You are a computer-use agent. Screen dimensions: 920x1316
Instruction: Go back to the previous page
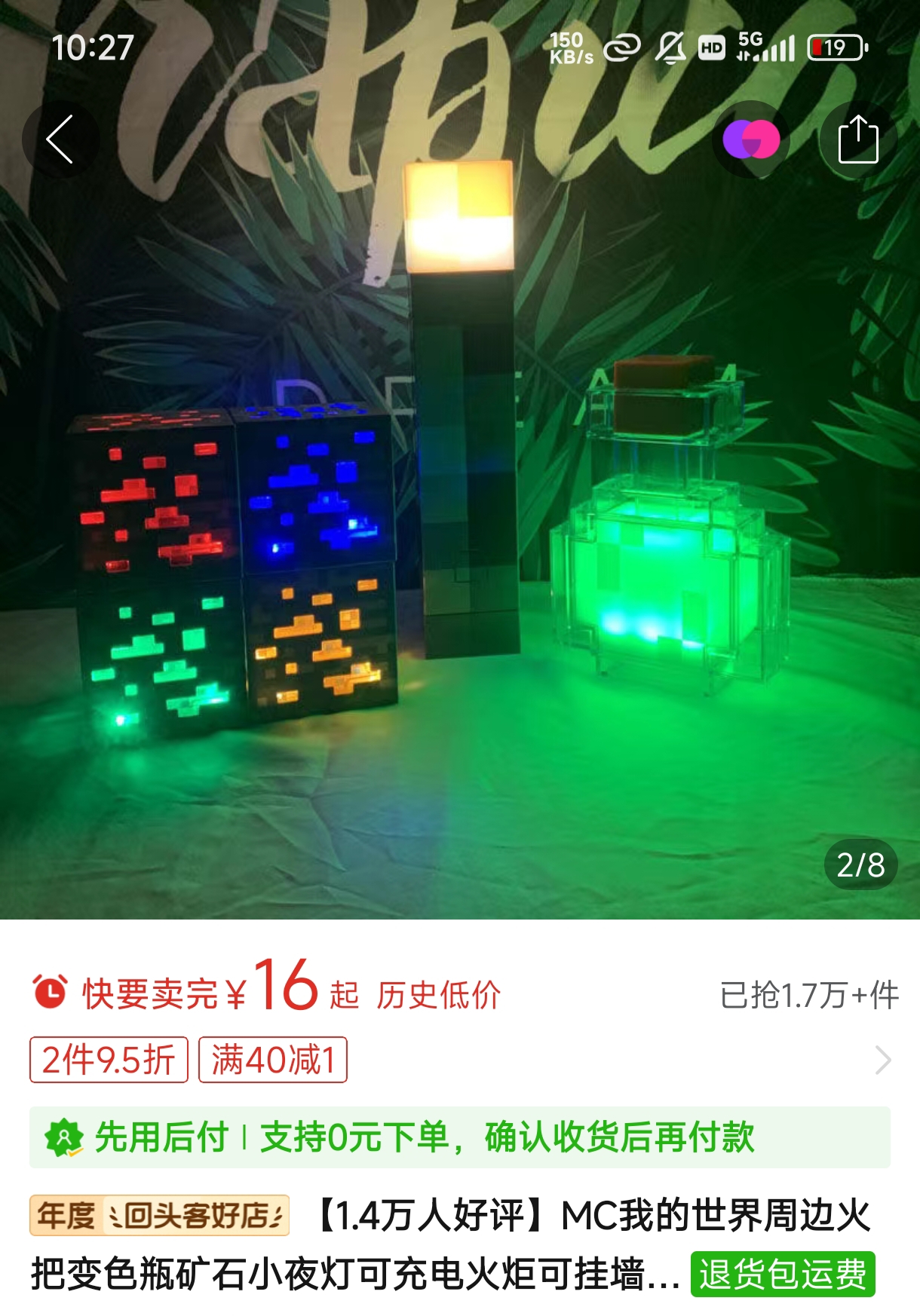point(60,139)
